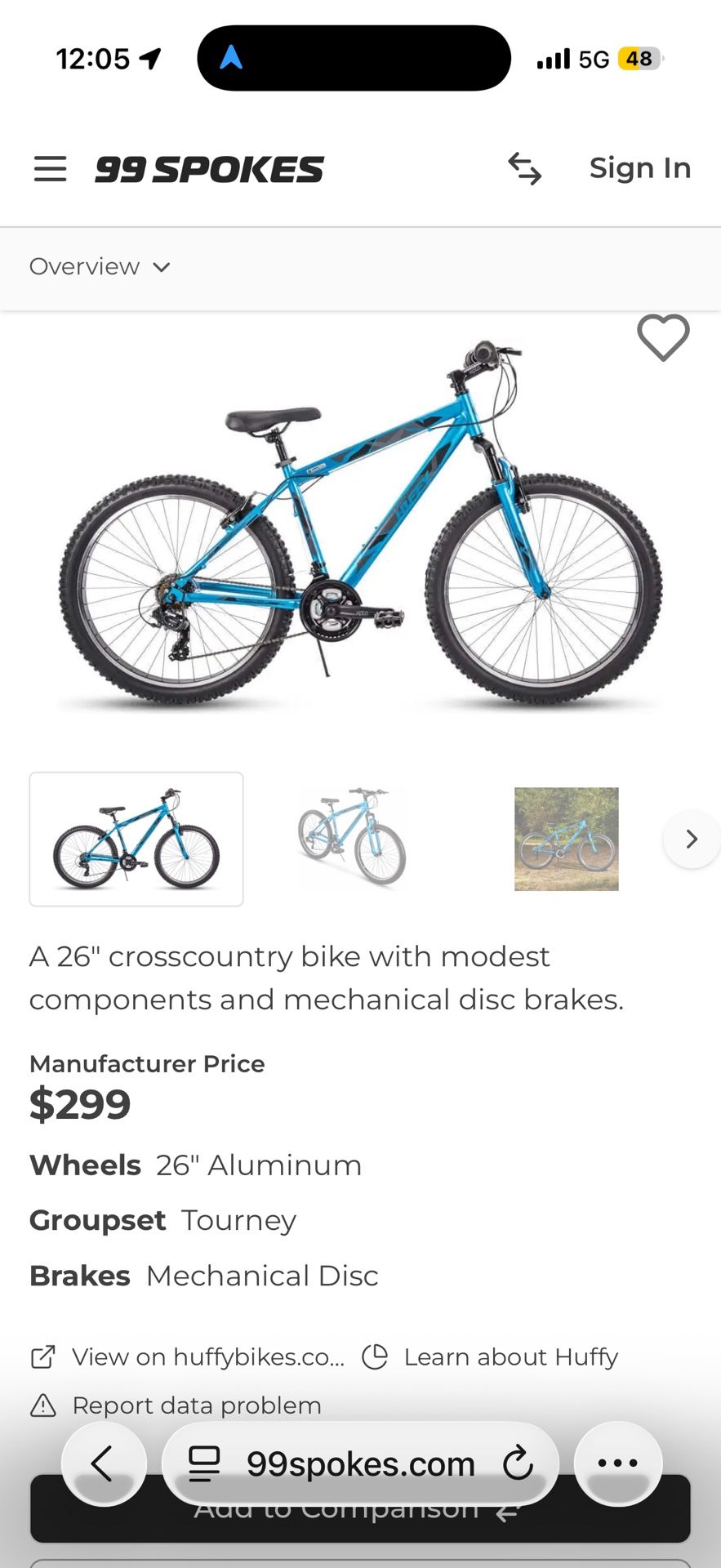View the second angled bike thumbnail
The image size is (721, 1568).
click(x=352, y=838)
